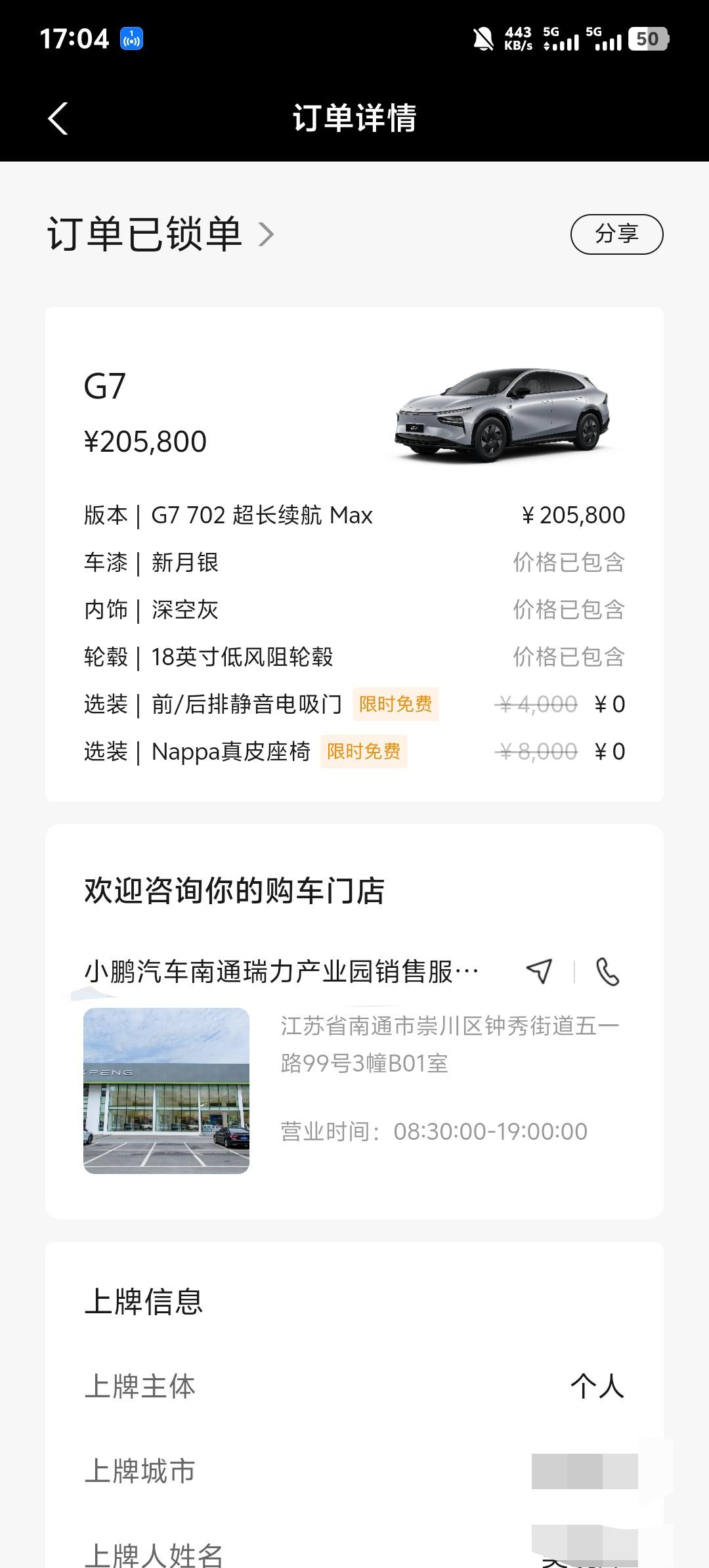
Task: Go back from order details
Action: point(58,119)
